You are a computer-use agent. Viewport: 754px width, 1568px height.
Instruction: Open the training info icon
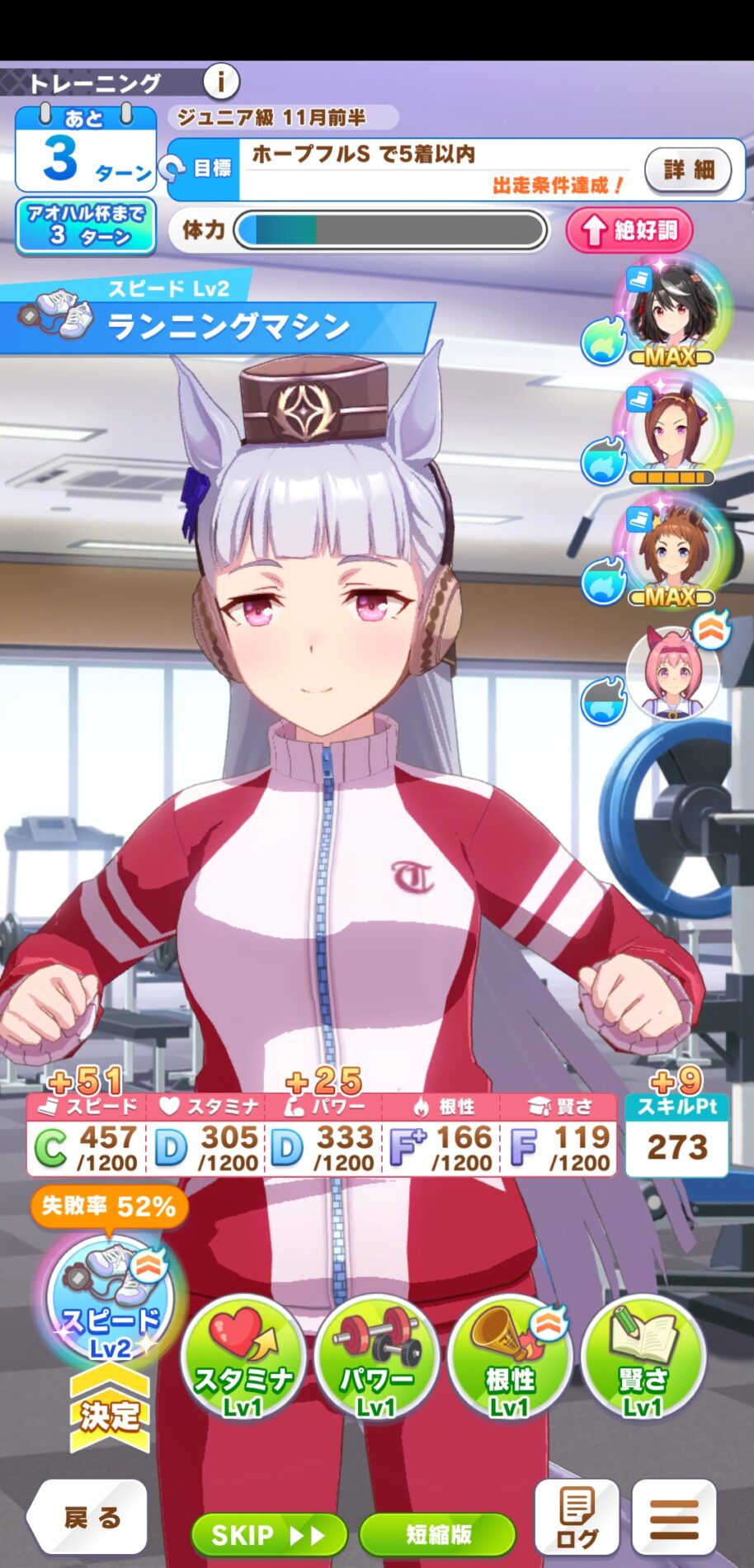(221, 81)
